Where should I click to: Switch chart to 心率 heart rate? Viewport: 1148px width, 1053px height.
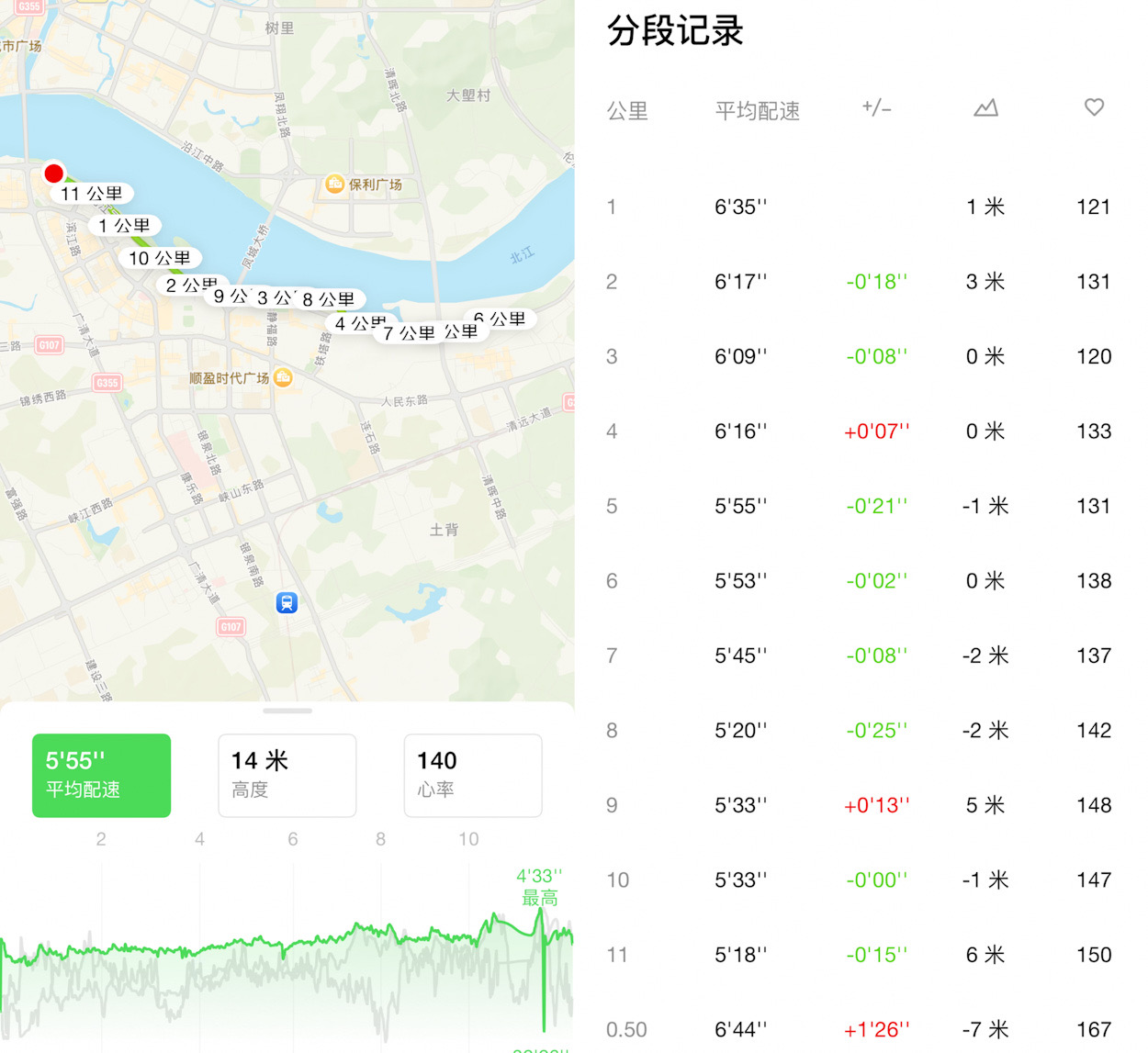(472, 775)
